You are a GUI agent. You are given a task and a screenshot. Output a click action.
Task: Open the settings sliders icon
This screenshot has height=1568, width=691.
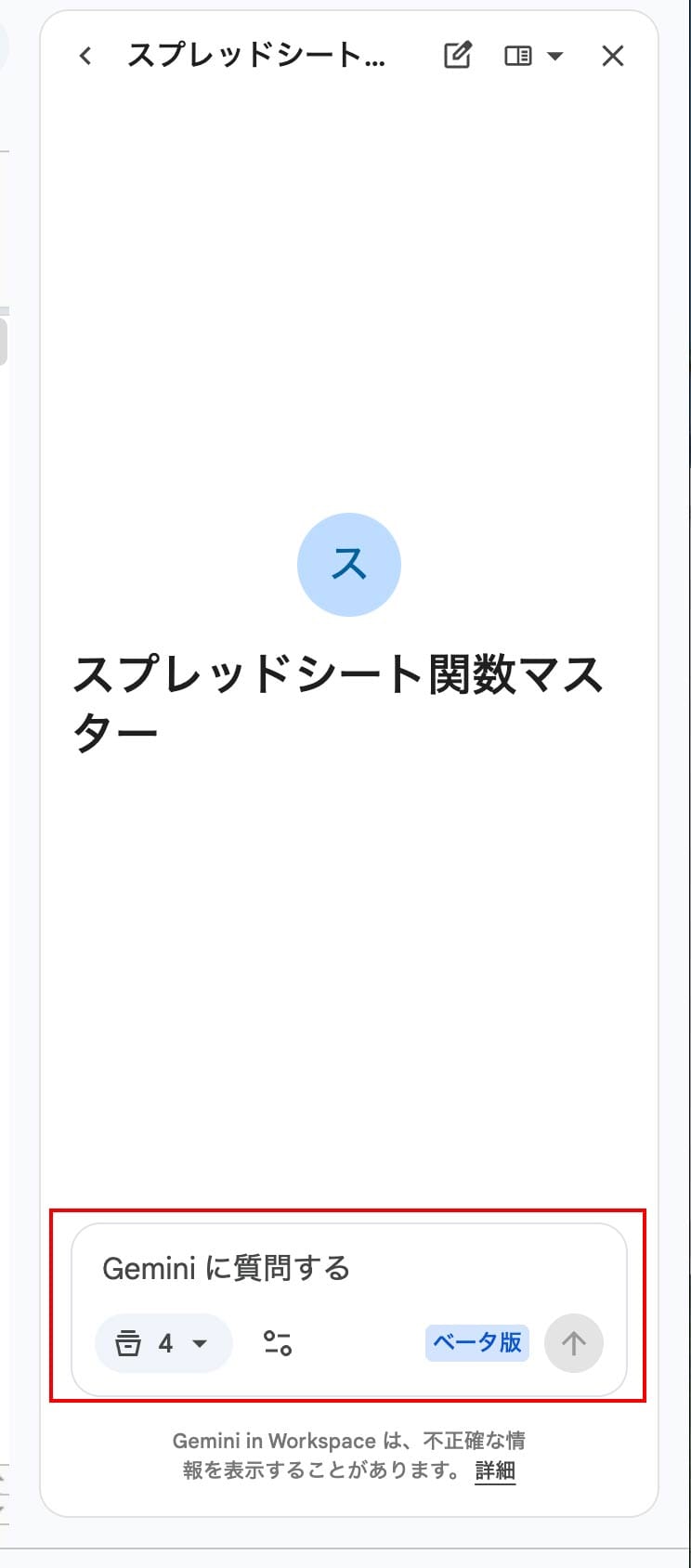point(278,1343)
